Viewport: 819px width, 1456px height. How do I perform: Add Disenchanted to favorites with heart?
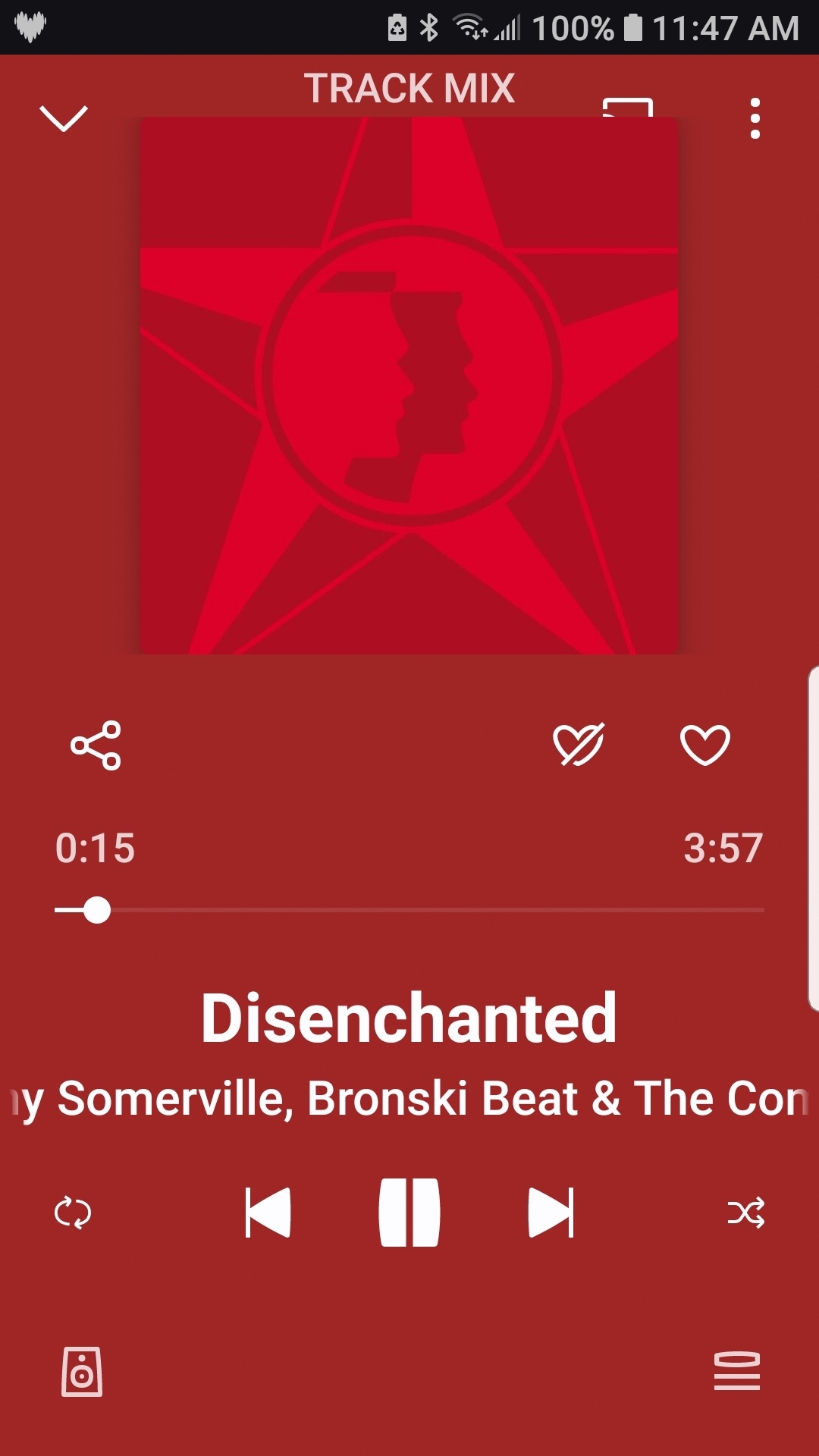tap(705, 745)
